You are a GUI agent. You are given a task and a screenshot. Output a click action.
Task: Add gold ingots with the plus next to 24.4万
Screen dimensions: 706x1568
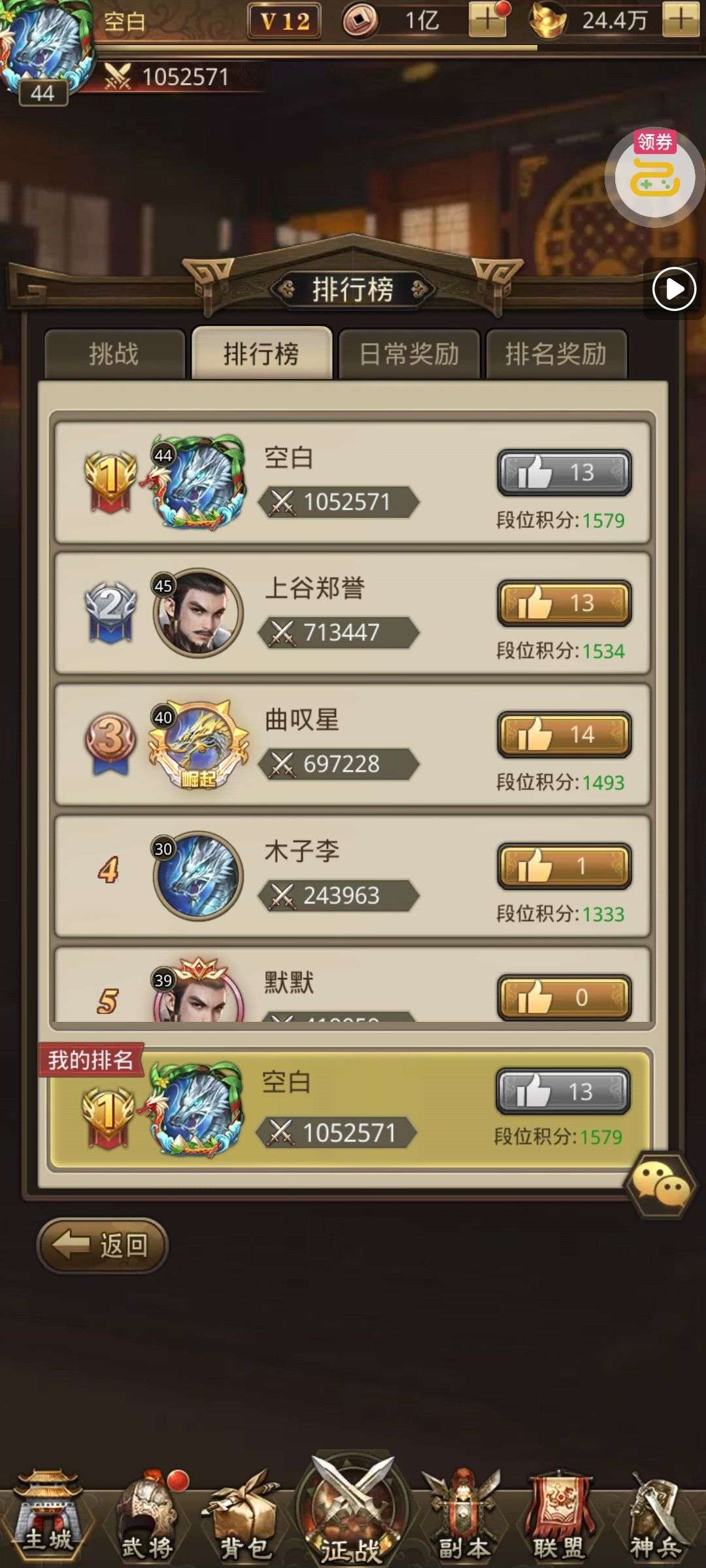click(x=681, y=20)
